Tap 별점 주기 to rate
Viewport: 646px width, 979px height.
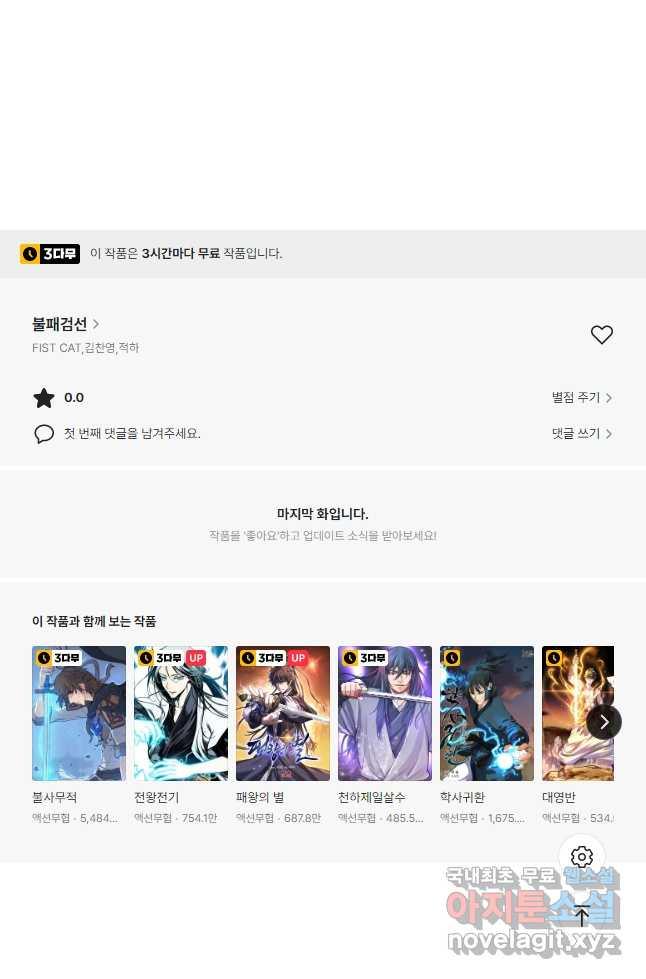click(x=581, y=397)
